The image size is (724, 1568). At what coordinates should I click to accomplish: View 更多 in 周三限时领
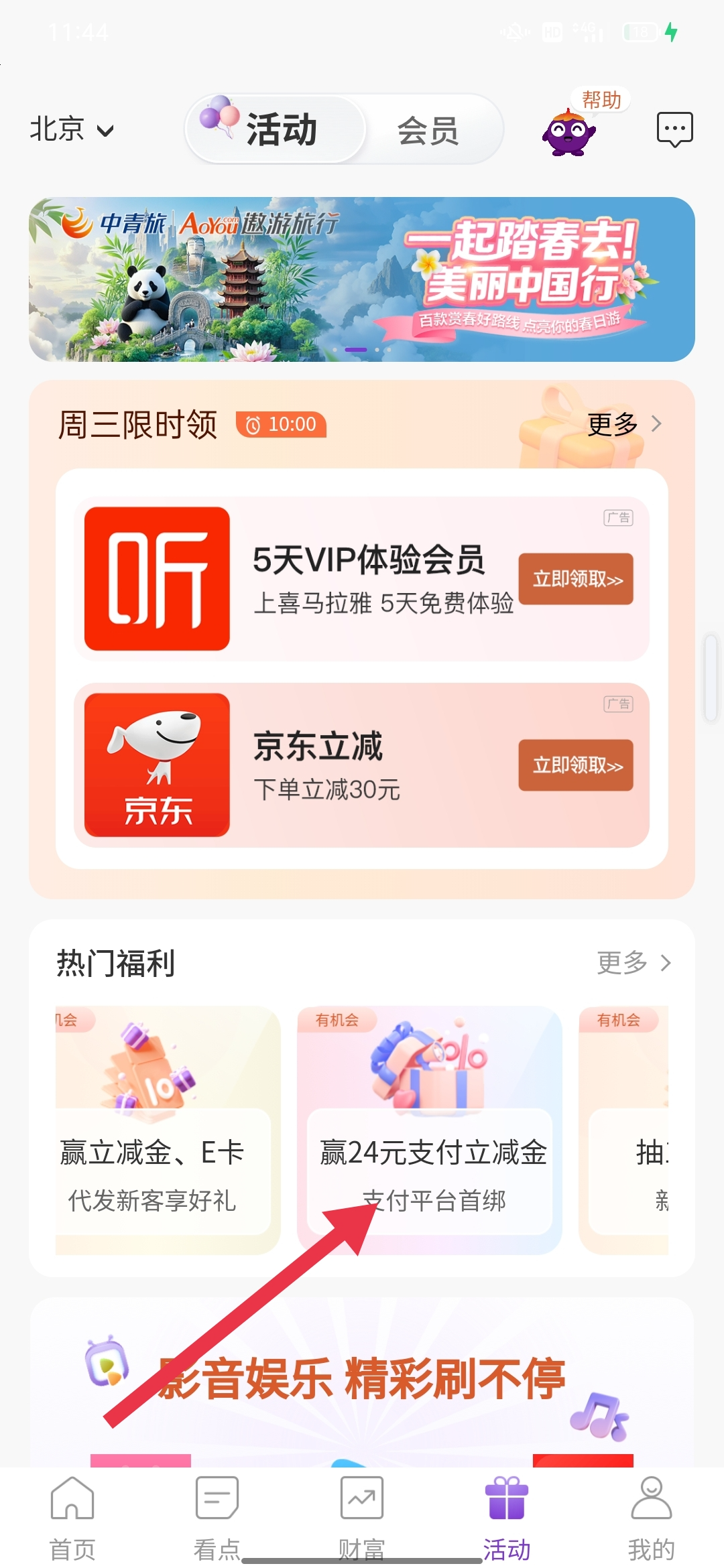point(623,424)
